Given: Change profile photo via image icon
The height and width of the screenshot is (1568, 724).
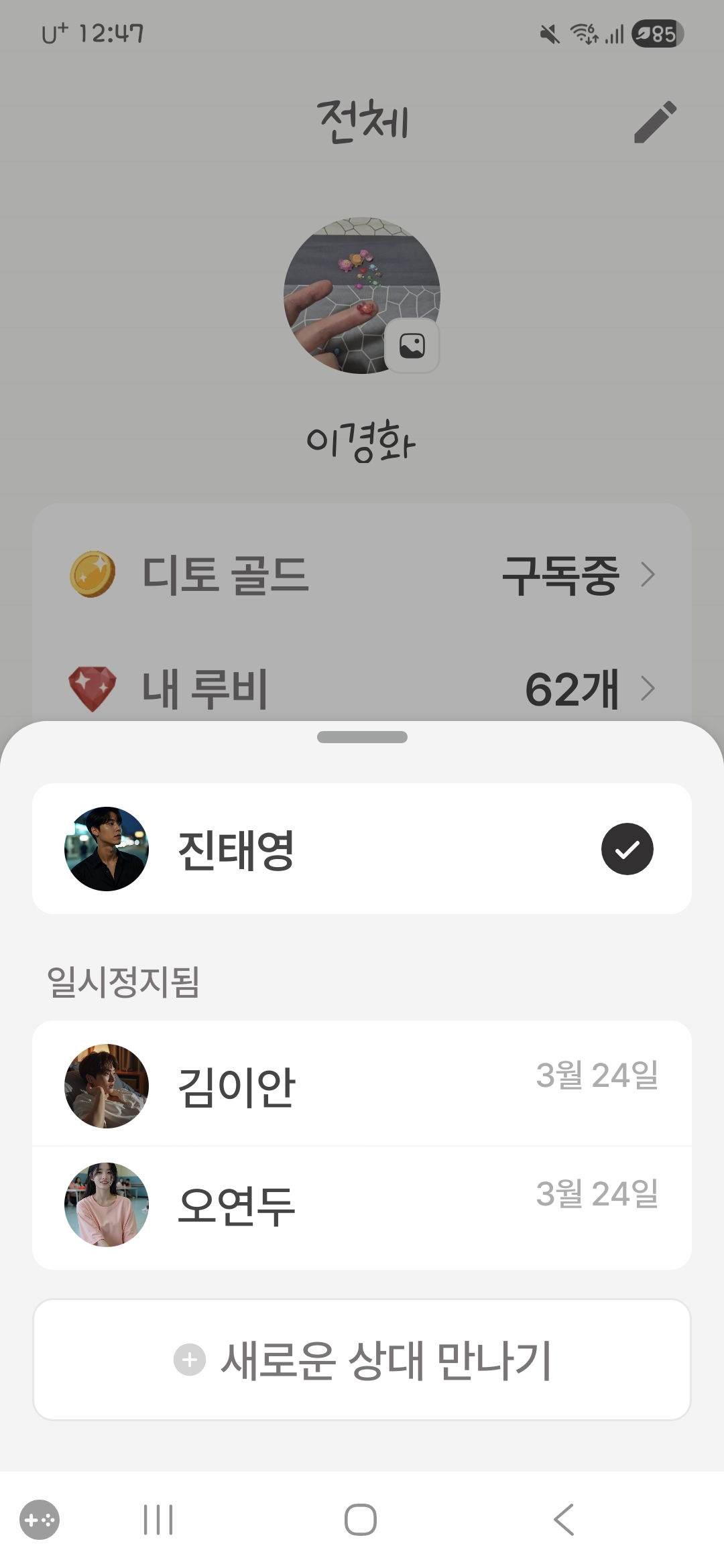Looking at the screenshot, I should coord(412,346).
